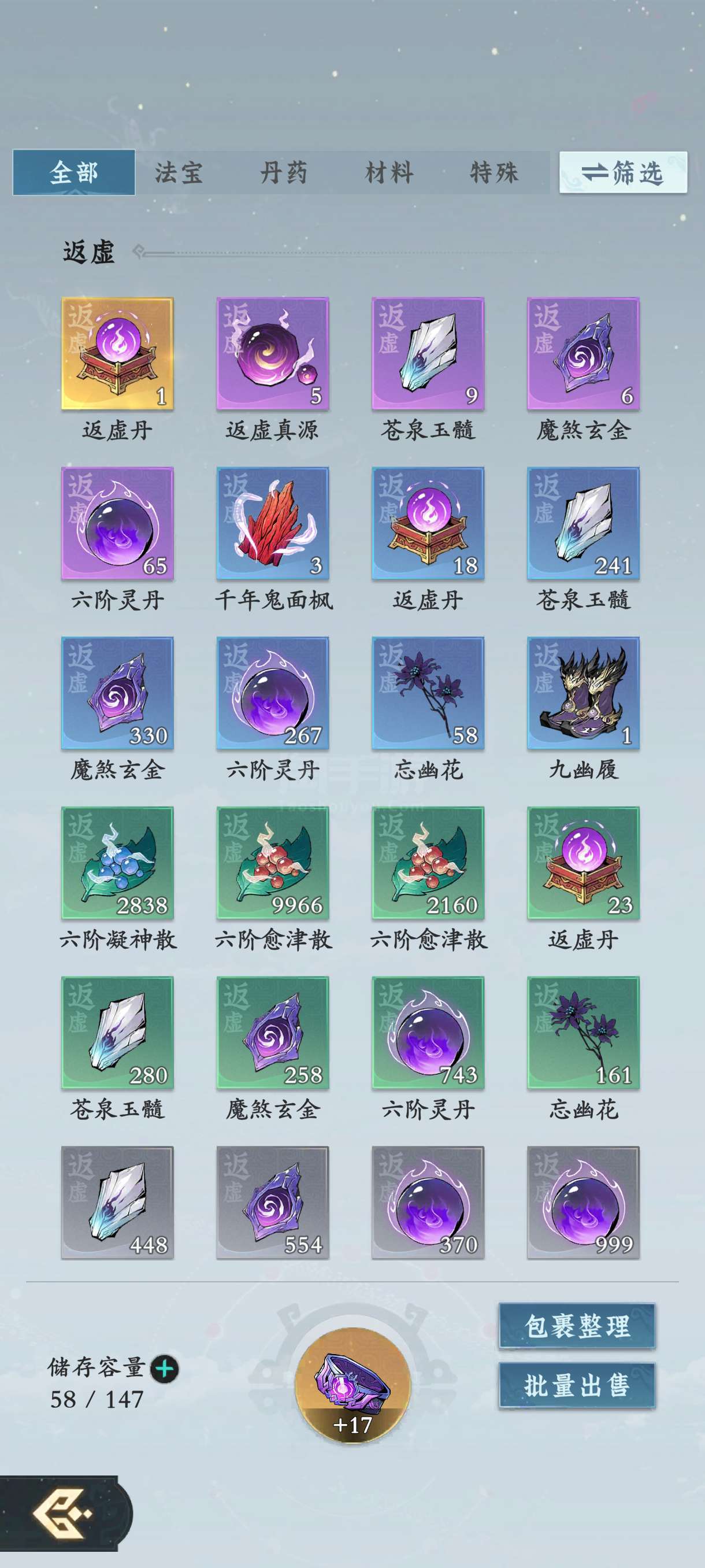Viewport: 705px width, 1568px height.
Task: Show the 全部 tab
Action: coord(73,173)
